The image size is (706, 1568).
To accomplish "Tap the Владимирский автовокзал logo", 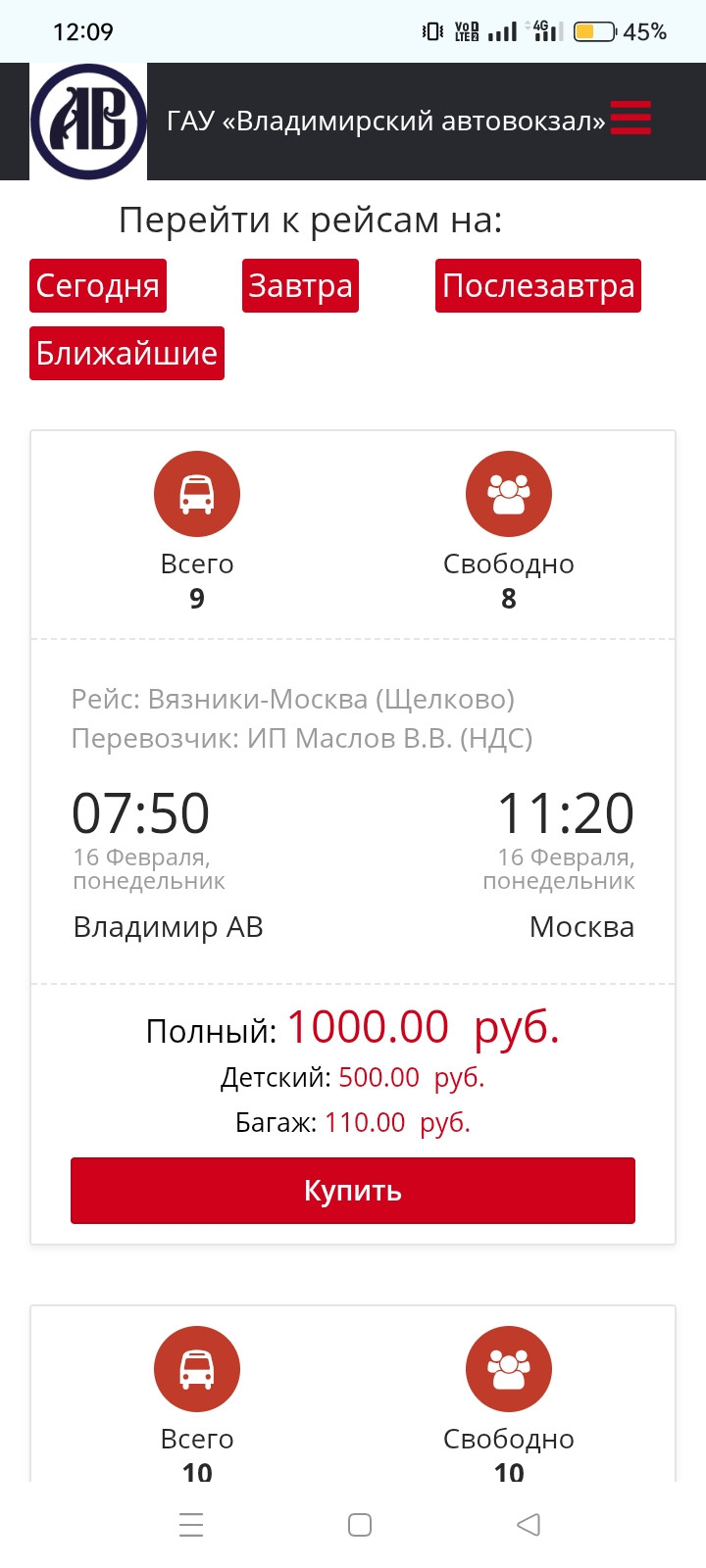I will point(88,122).
